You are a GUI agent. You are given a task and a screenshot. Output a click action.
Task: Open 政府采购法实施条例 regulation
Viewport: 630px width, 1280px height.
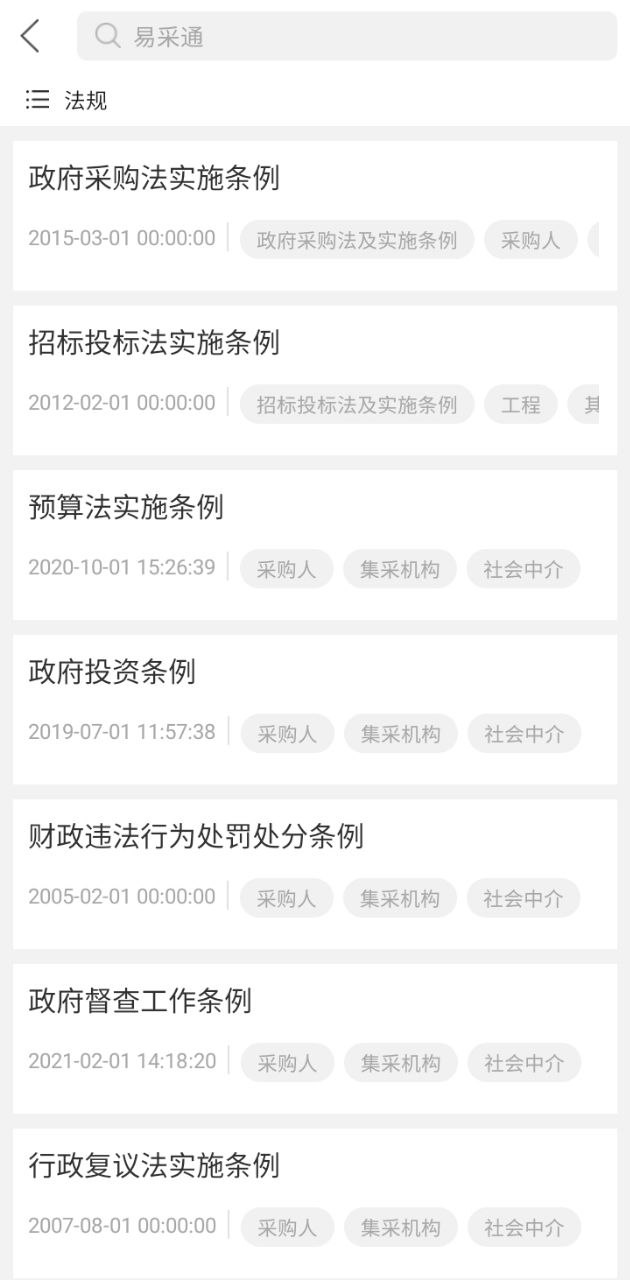pyautogui.click(x=154, y=179)
